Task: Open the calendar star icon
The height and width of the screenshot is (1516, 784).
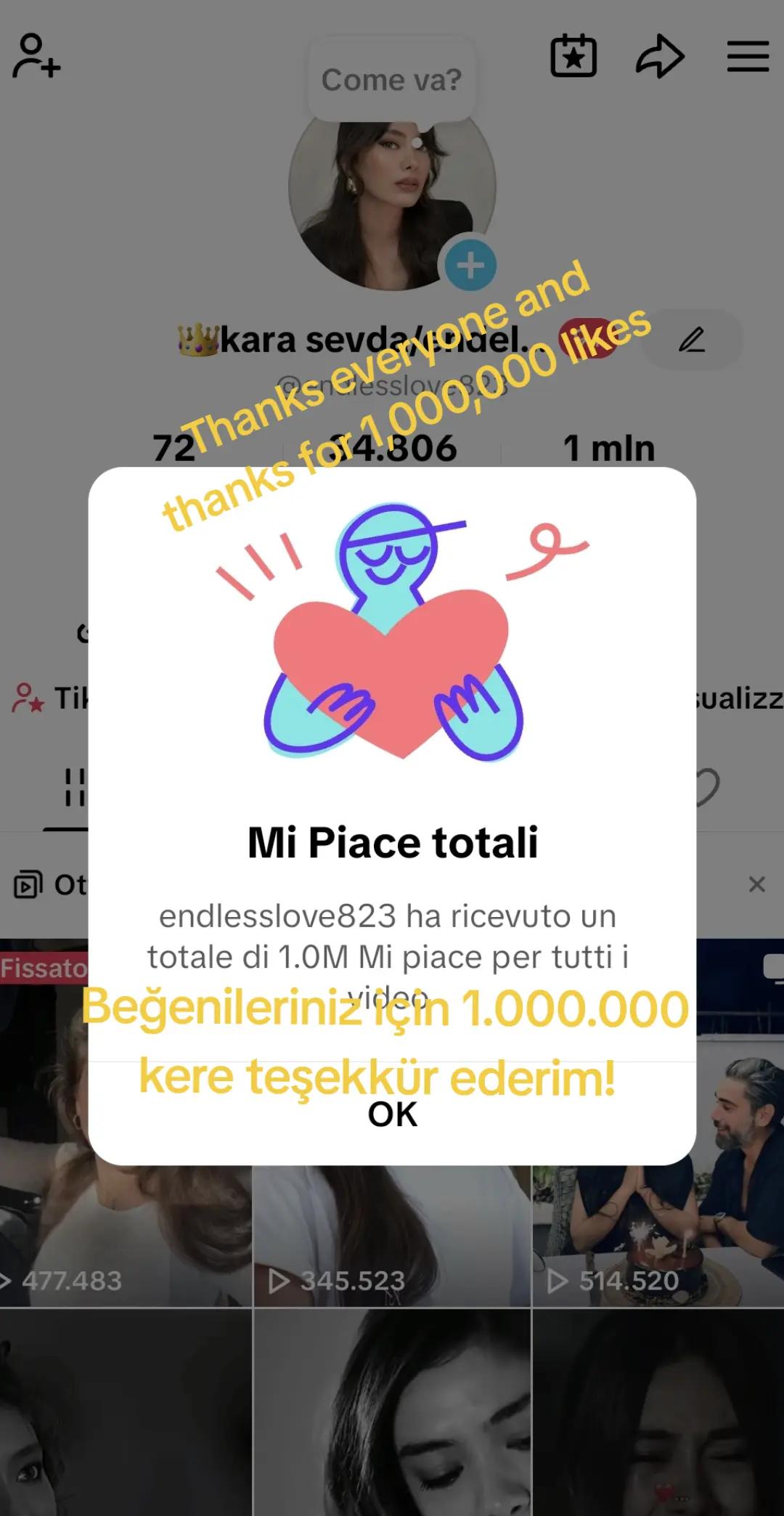Action: tap(573, 56)
